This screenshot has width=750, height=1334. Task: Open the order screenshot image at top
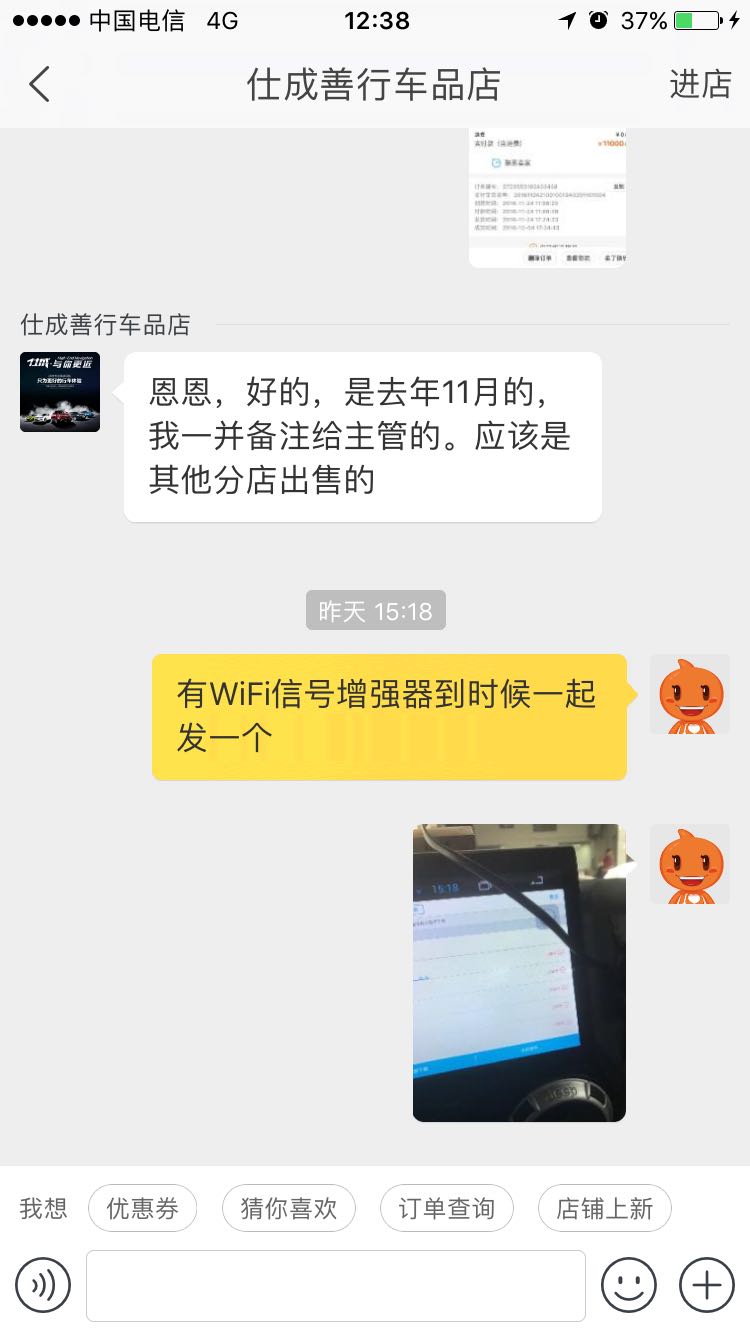point(547,198)
